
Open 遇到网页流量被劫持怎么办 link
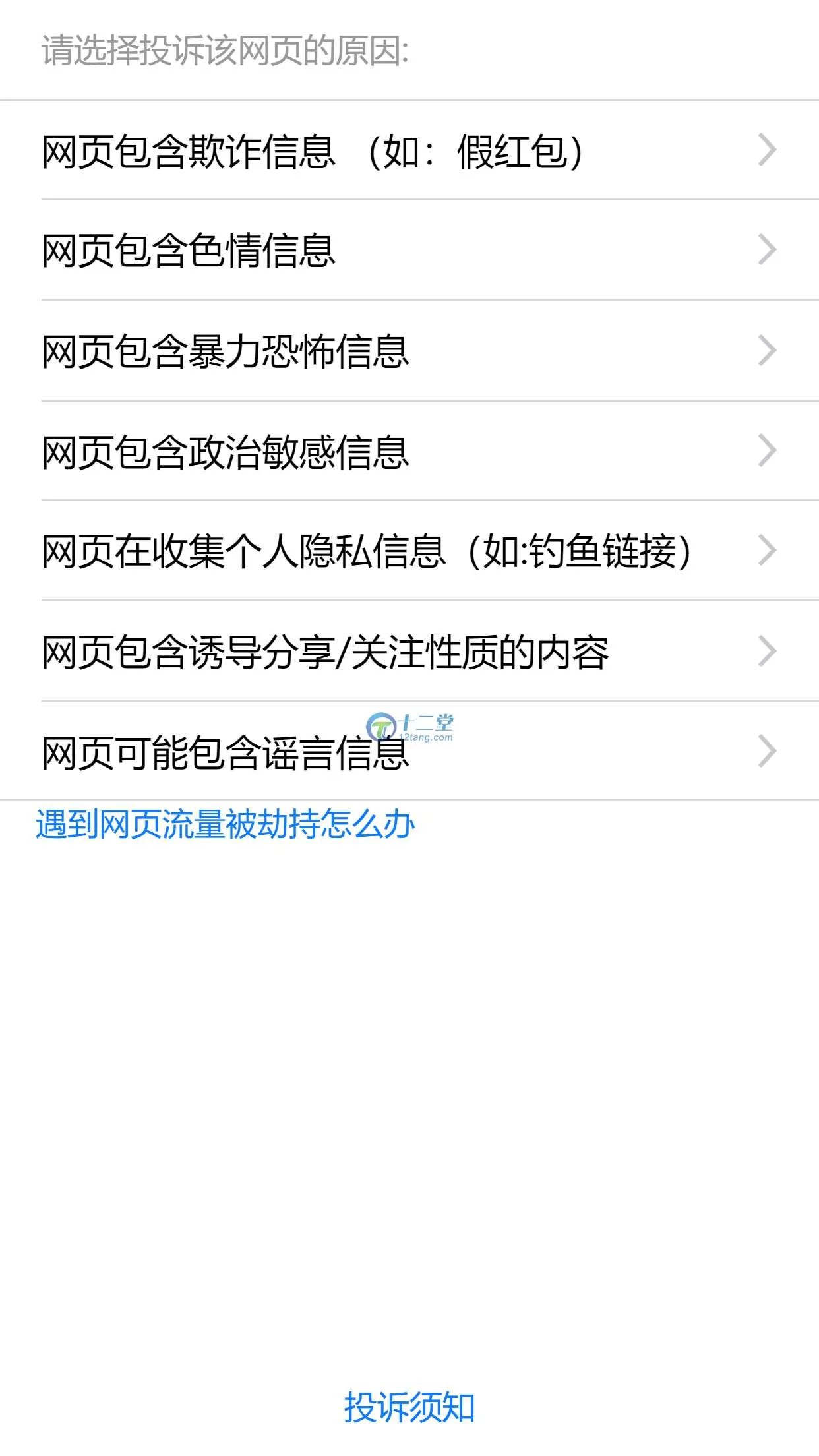[226, 824]
